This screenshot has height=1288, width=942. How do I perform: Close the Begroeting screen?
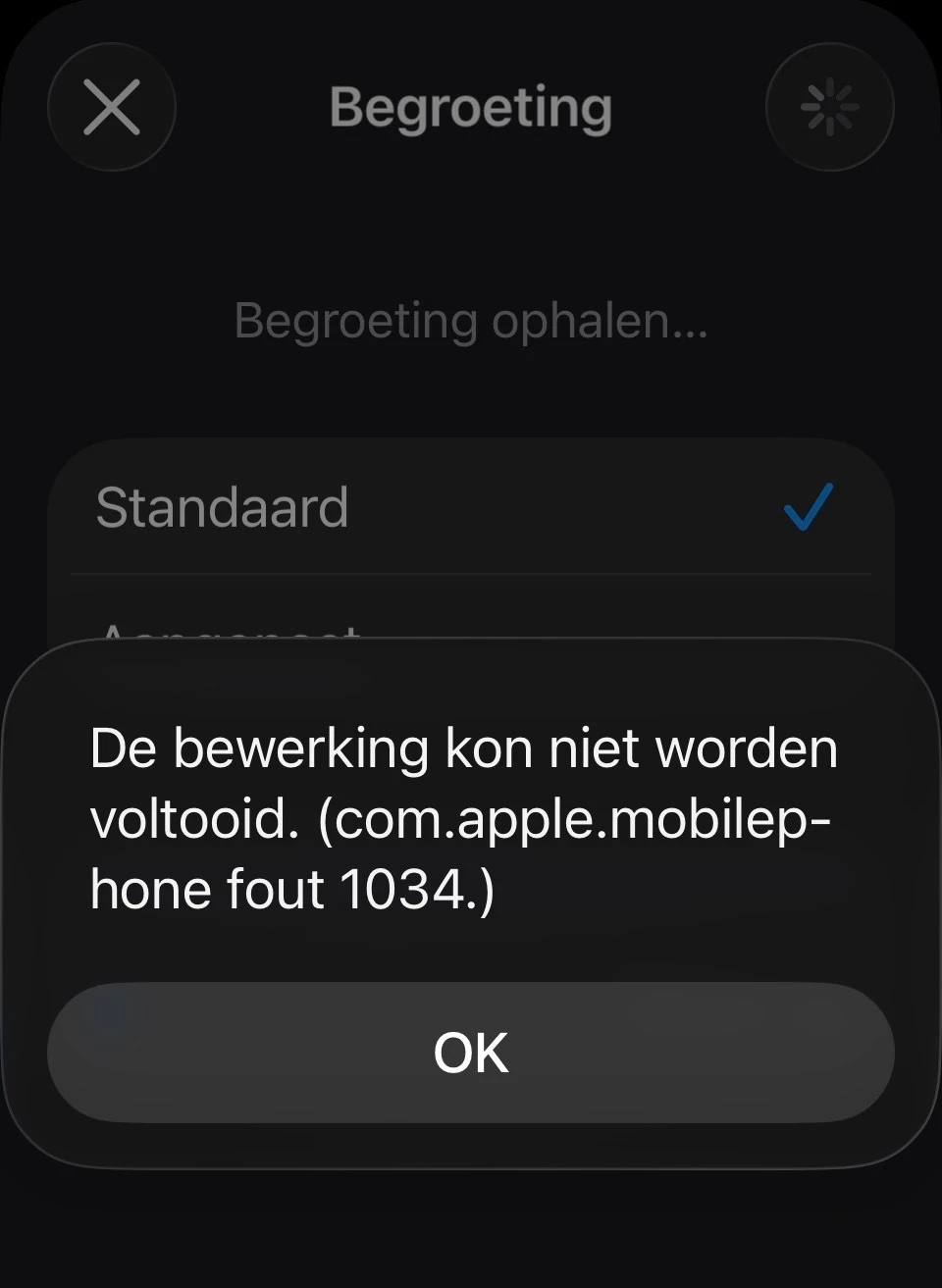112,107
